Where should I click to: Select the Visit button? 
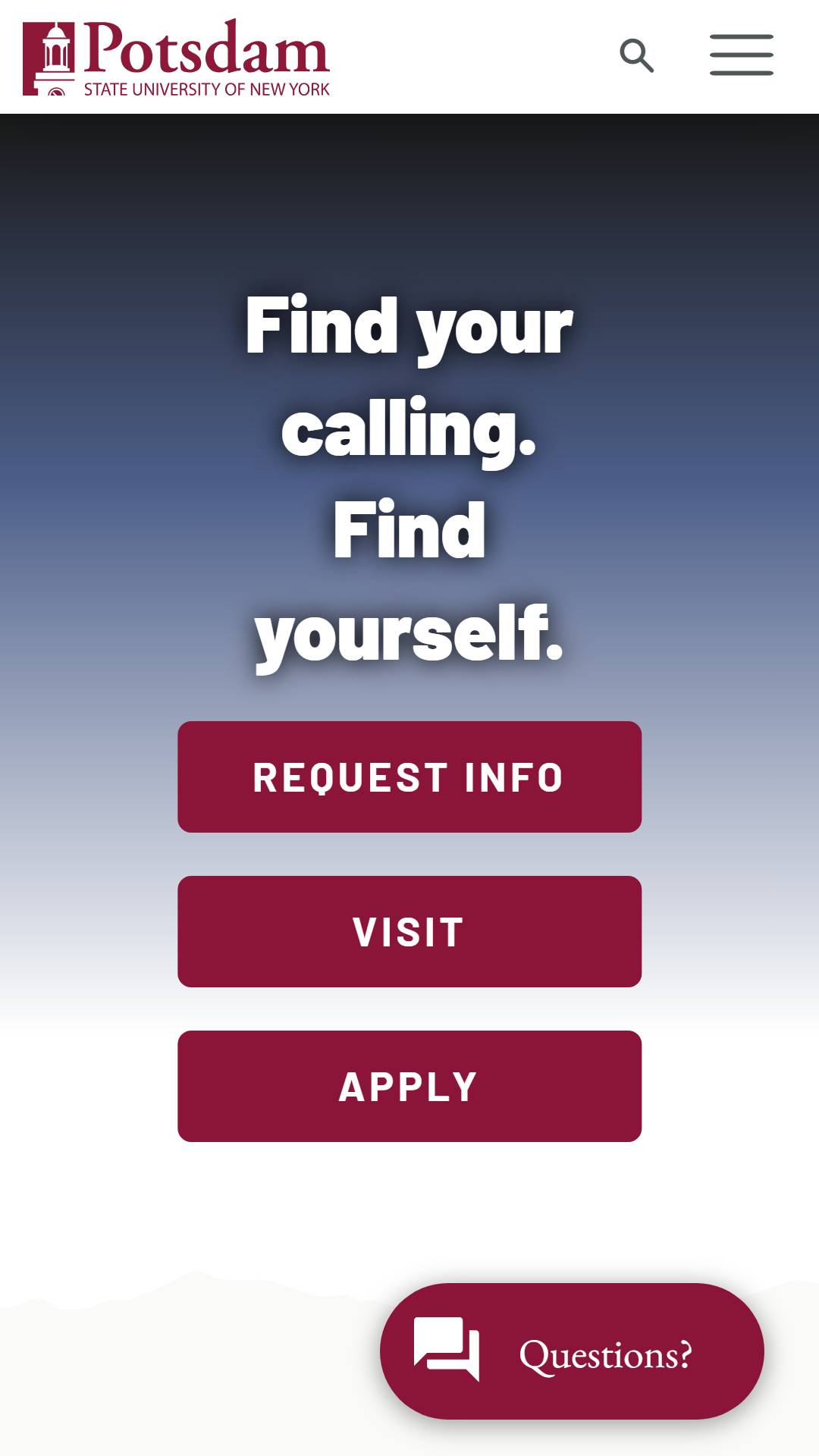coord(409,931)
